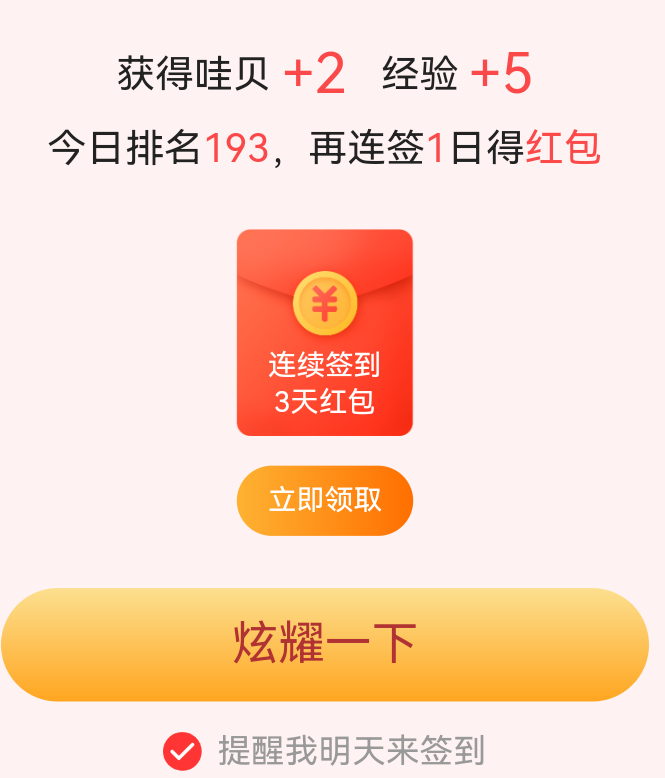Uncheck 提醒我明天来签到 reminder
The image size is (665, 778).
pyautogui.click(x=182, y=750)
